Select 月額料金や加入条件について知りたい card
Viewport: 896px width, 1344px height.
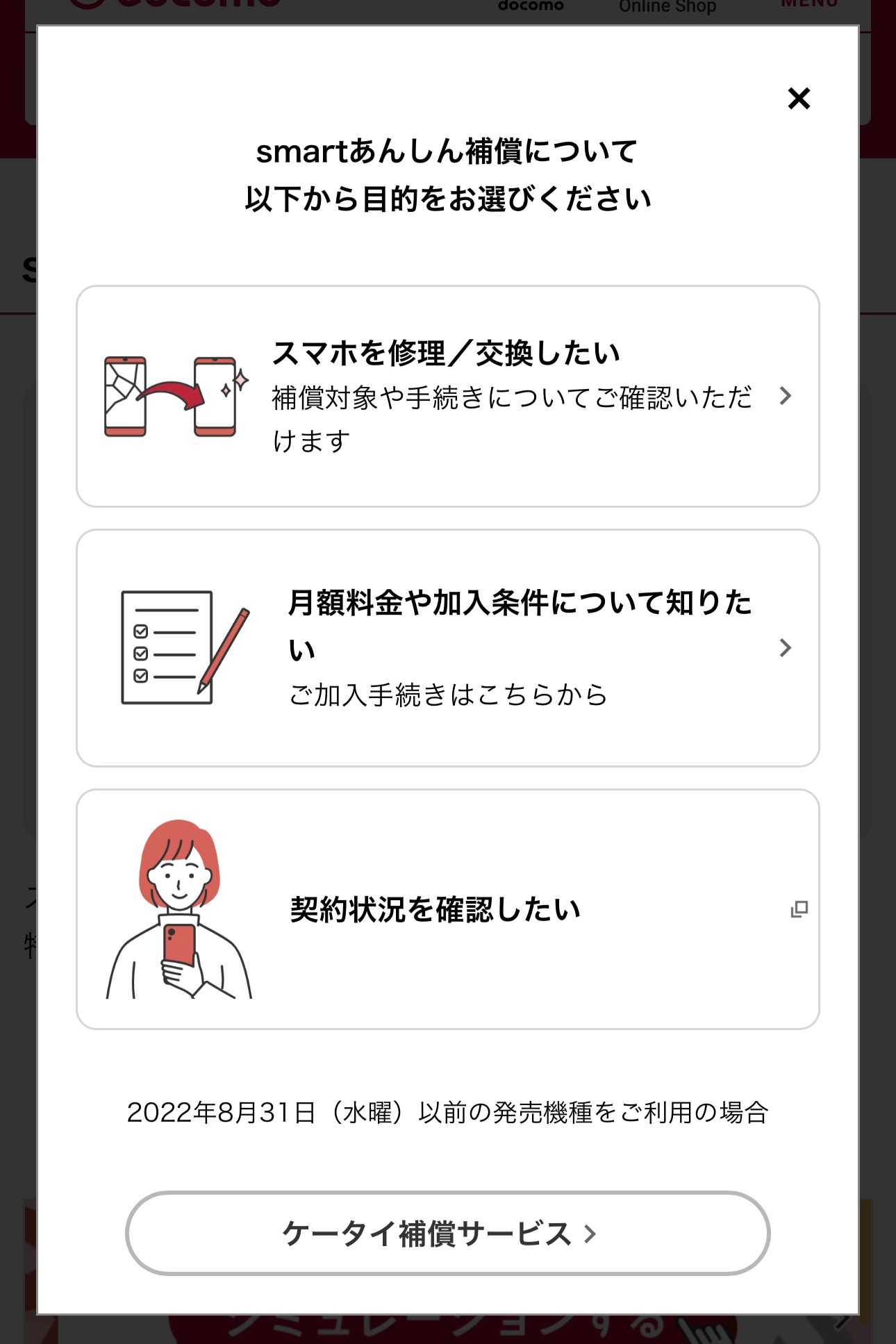coord(447,647)
